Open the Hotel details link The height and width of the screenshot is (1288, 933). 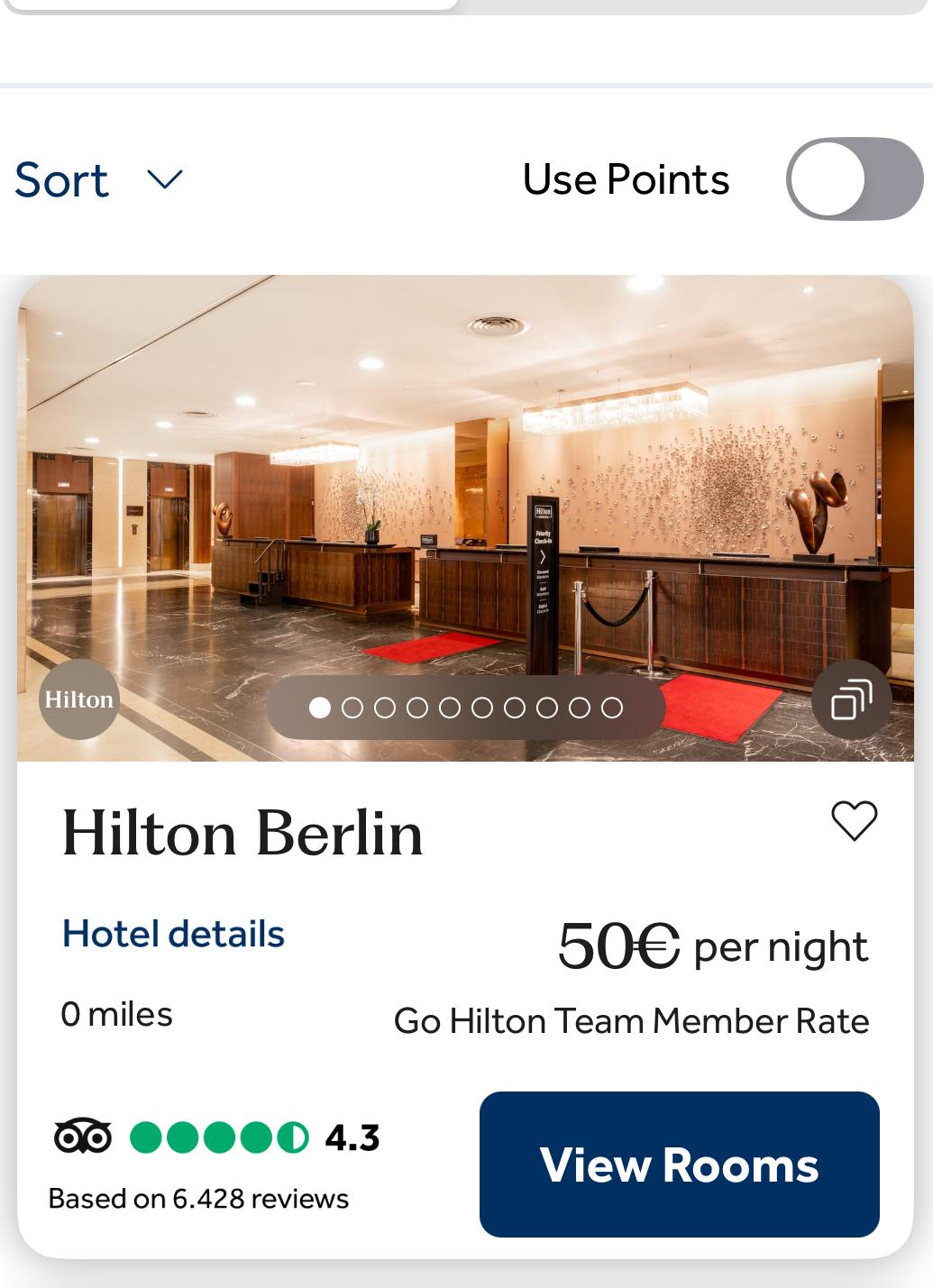click(x=172, y=934)
